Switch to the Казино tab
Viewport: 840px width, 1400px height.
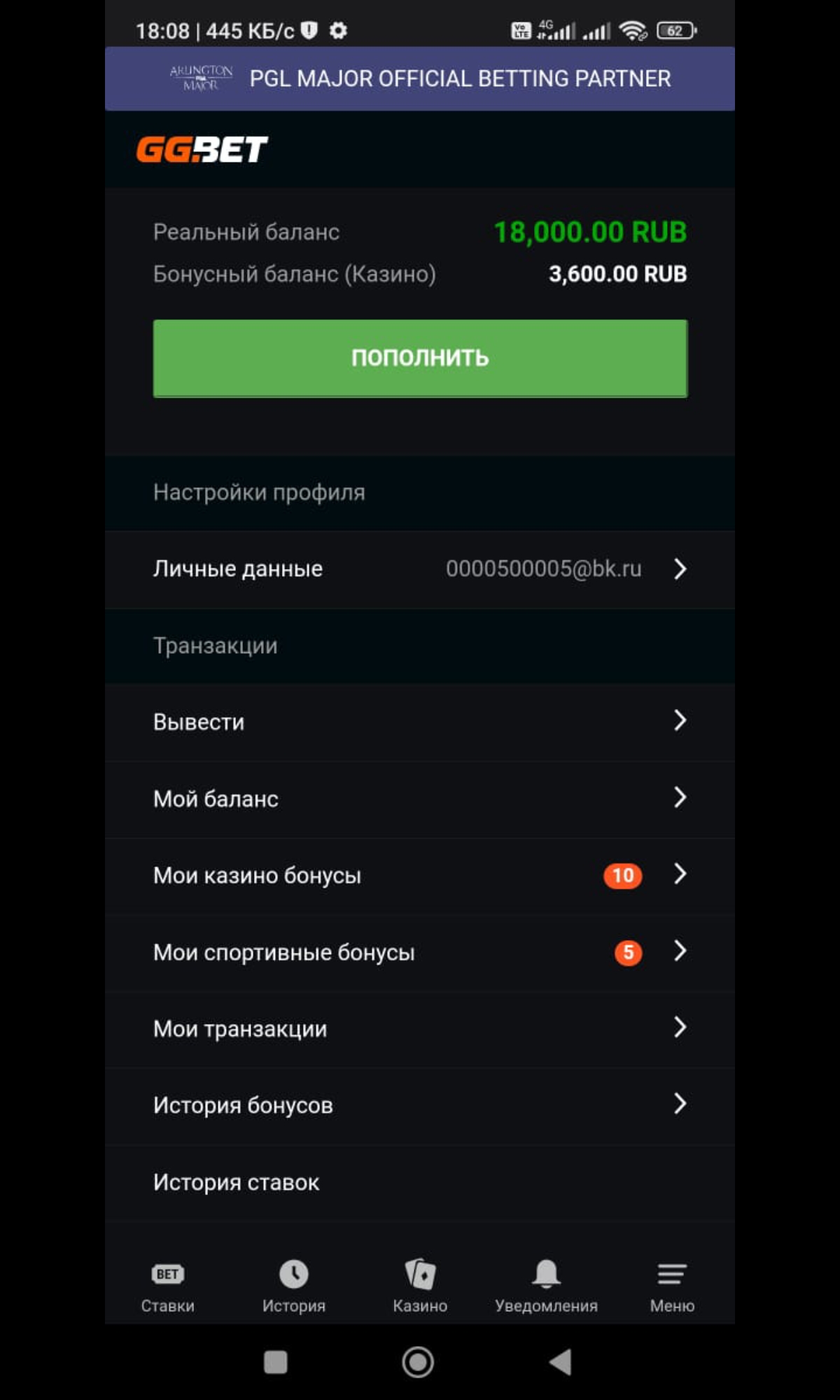tap(420, 1287)
